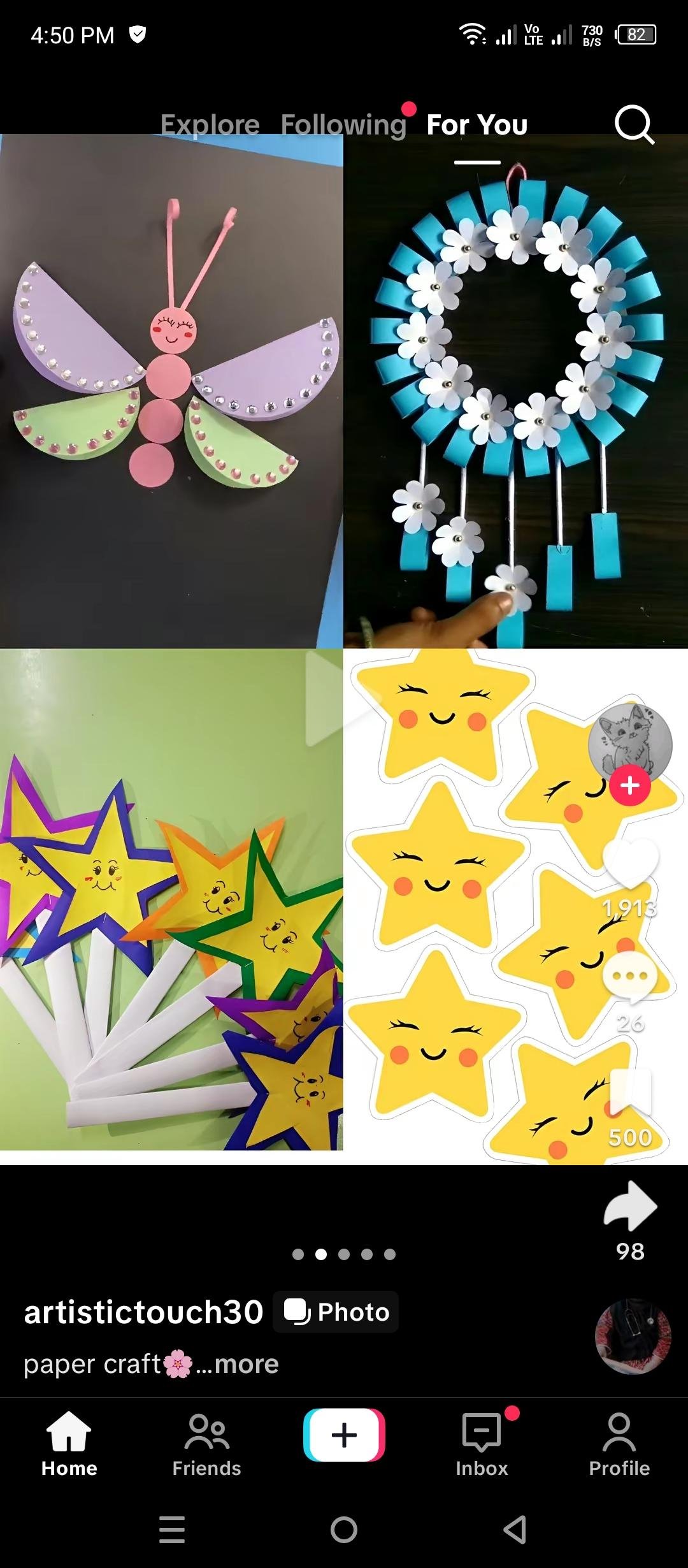
Task: Like this paper craft post
Action: click(630, 864)
